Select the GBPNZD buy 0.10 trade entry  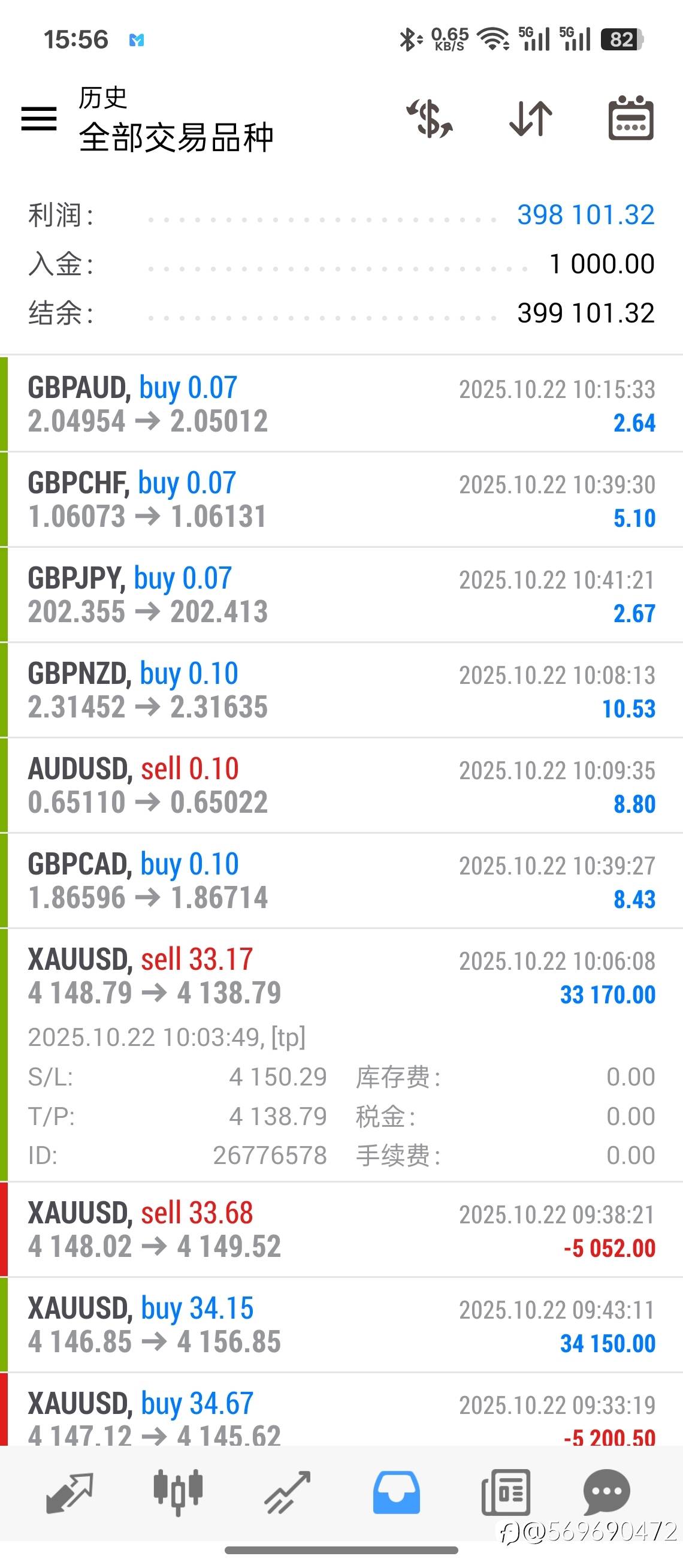tap(340, 690)
